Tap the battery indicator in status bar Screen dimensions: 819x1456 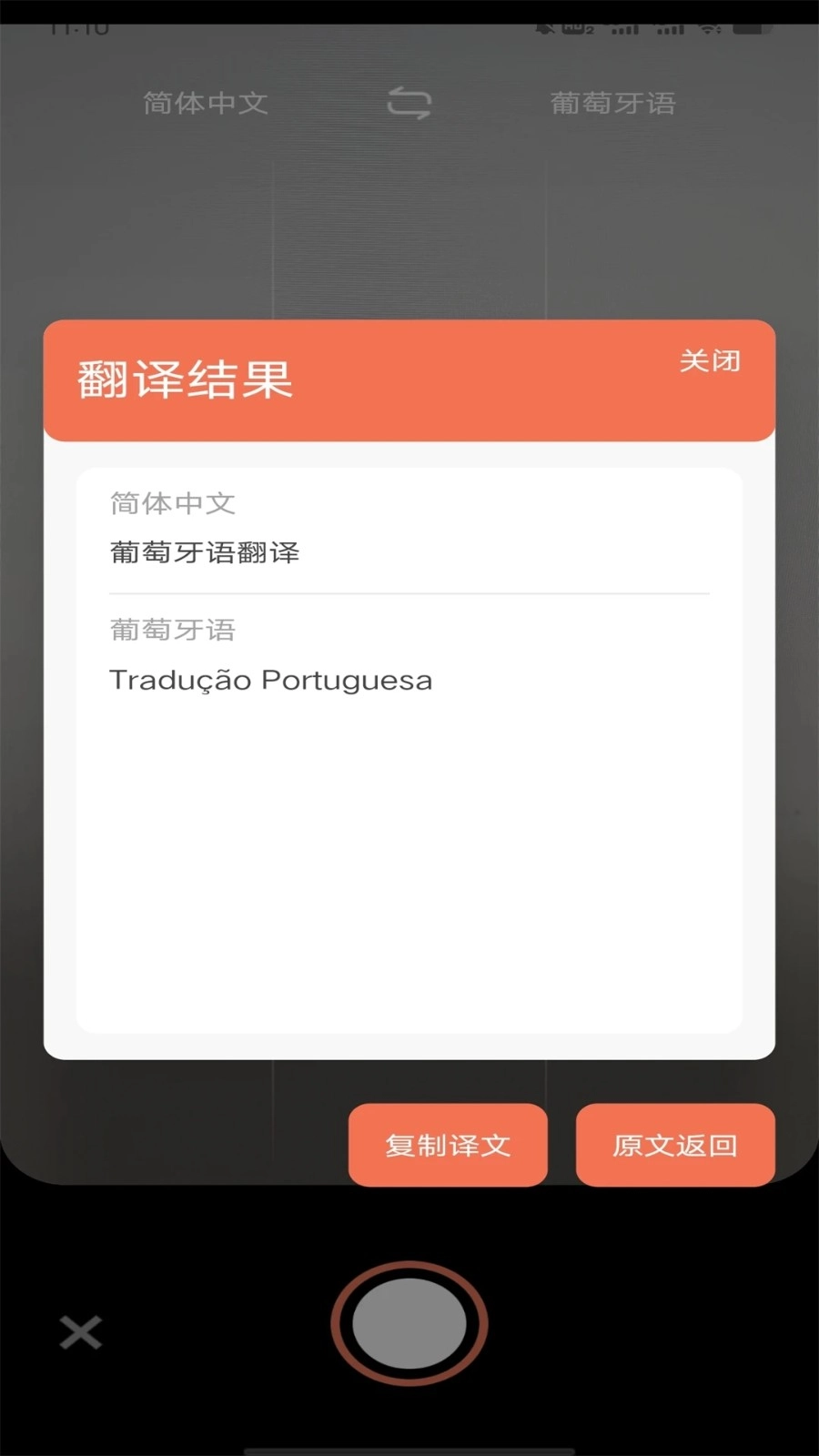(753, 27)
